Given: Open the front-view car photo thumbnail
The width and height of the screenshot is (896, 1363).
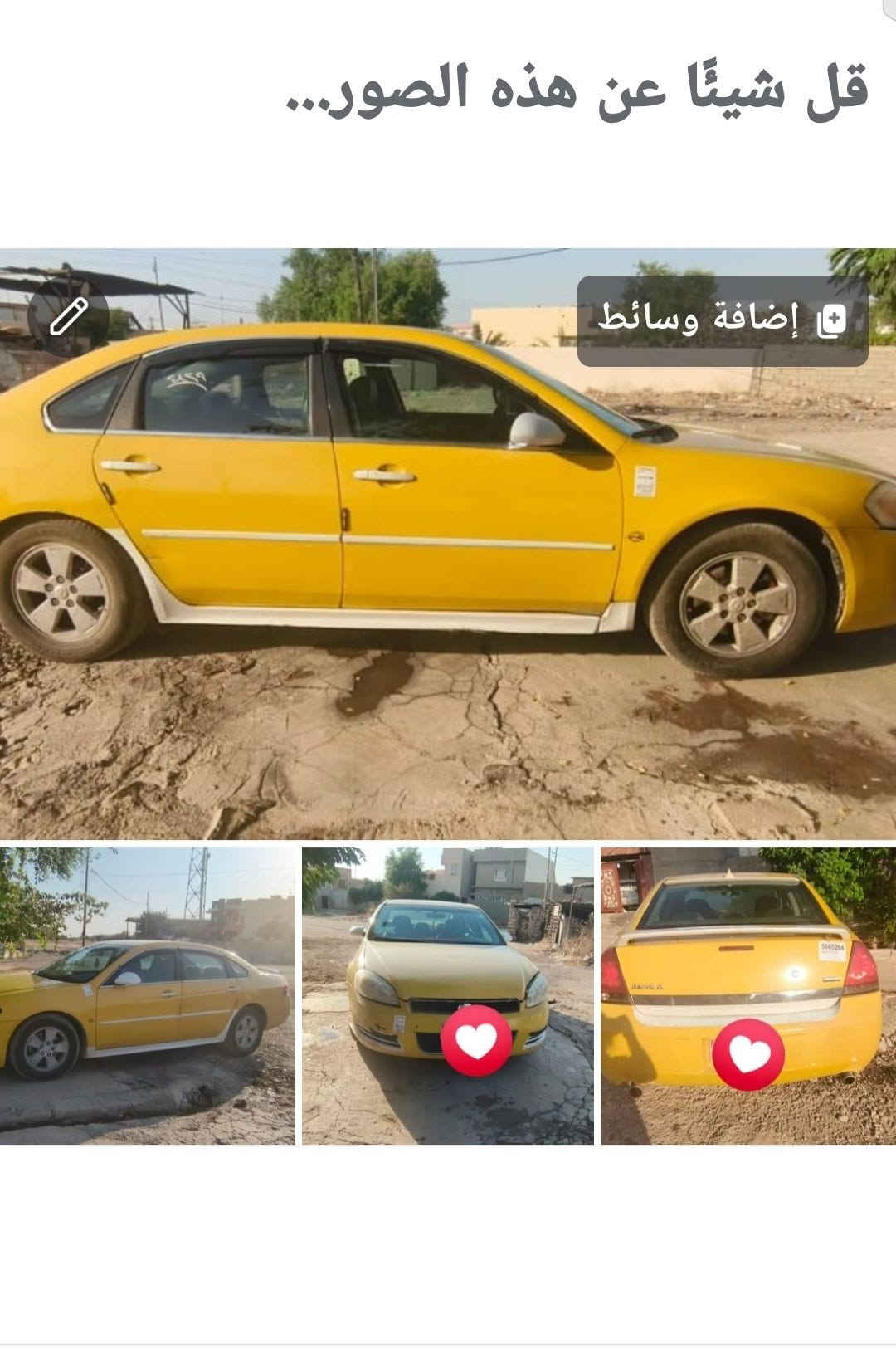Looking at the screenshot, I should click(447, 995).
